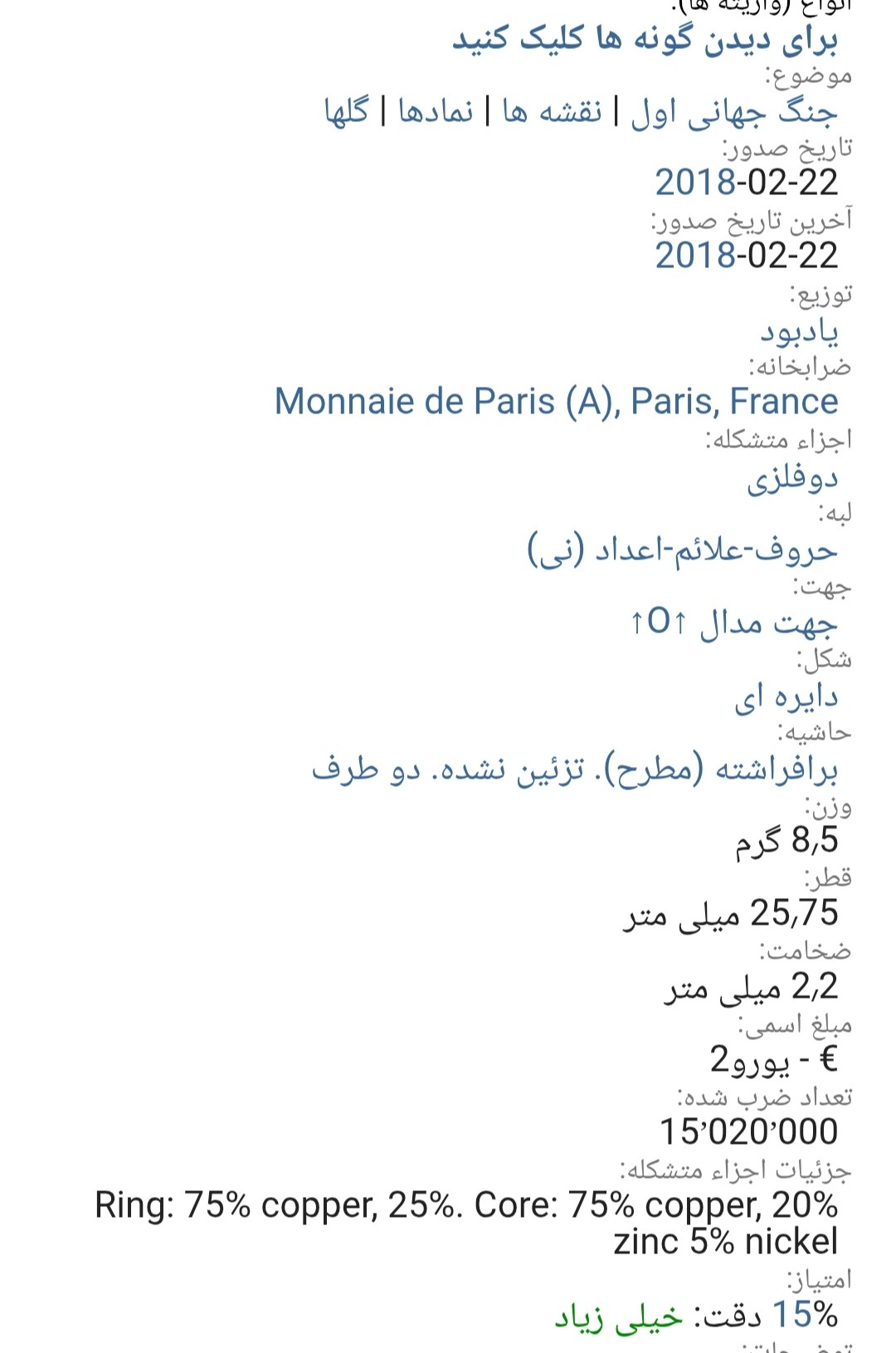Open the 'دایره ای' shape link

pos(786,697)
